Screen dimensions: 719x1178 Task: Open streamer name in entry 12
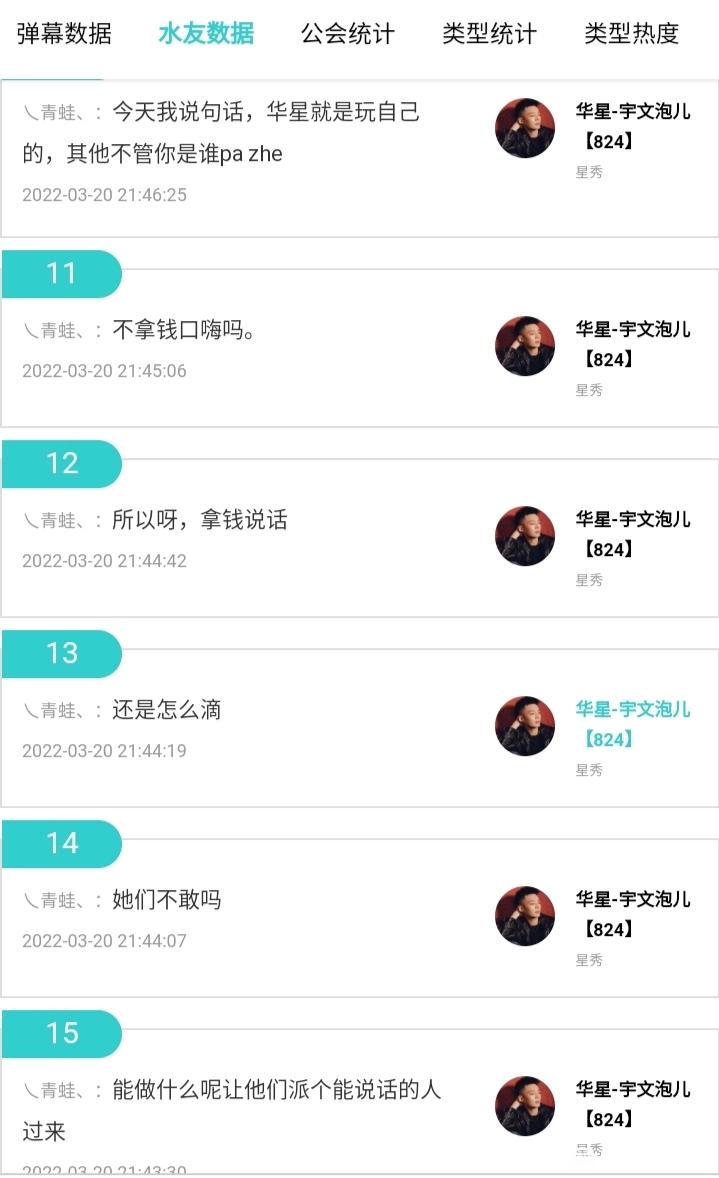click(633, 533)
